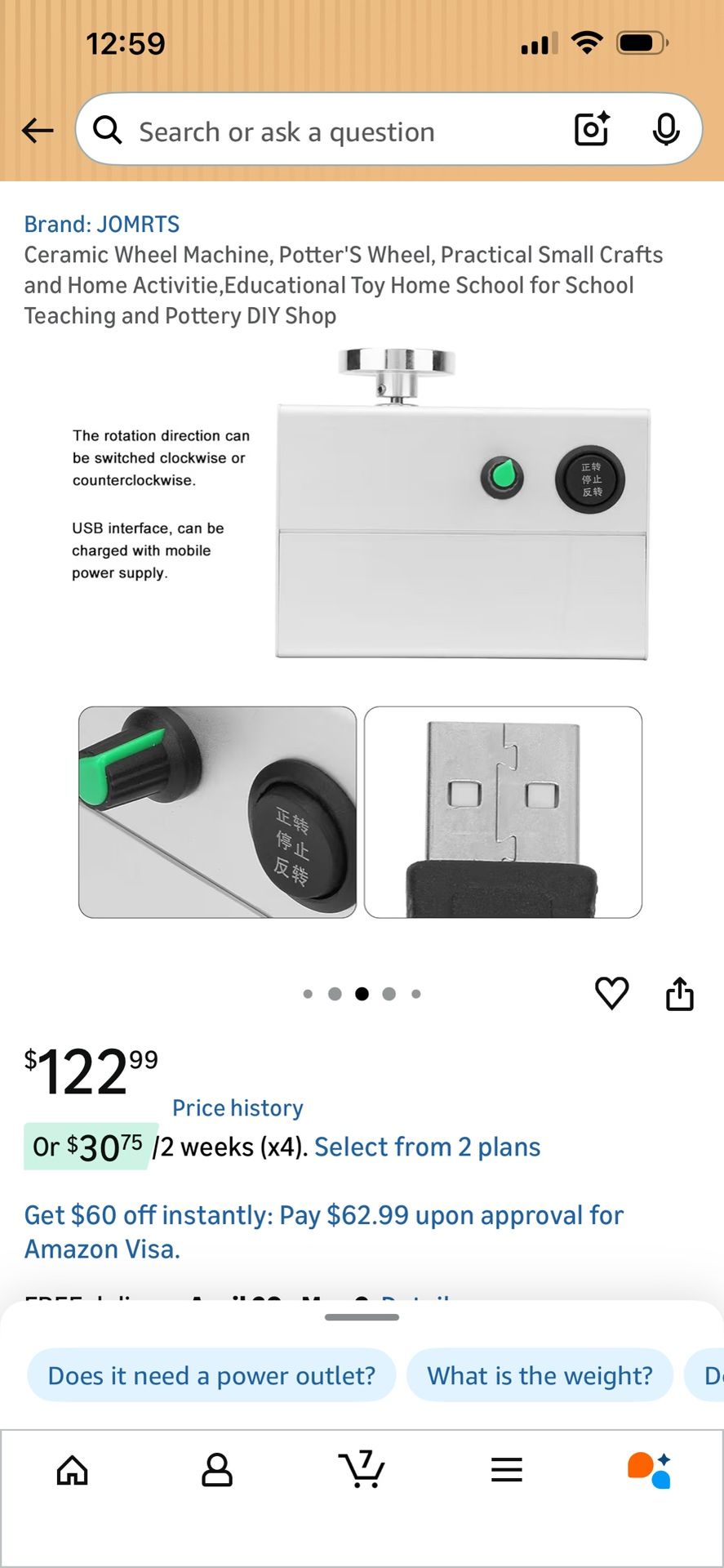Share this product listing
724x1568 pixels.
tap(679, 993)
